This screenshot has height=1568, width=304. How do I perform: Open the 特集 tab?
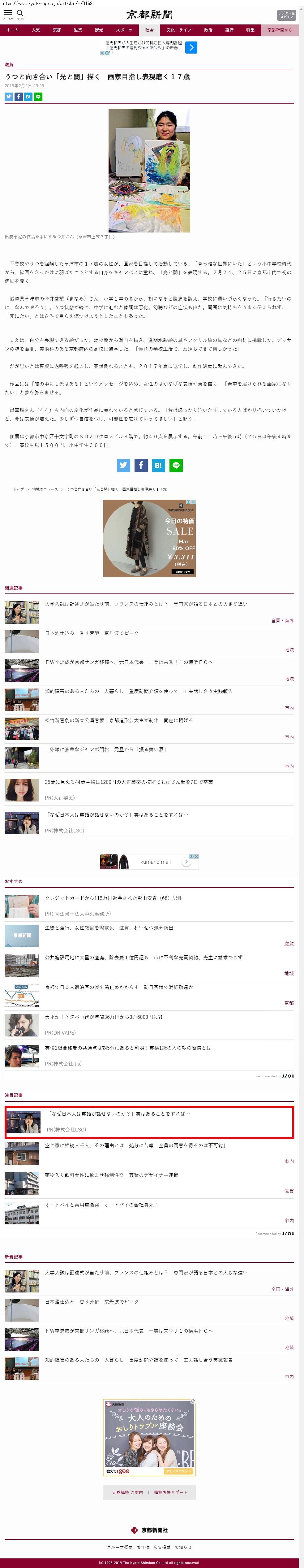pos(250,30)
